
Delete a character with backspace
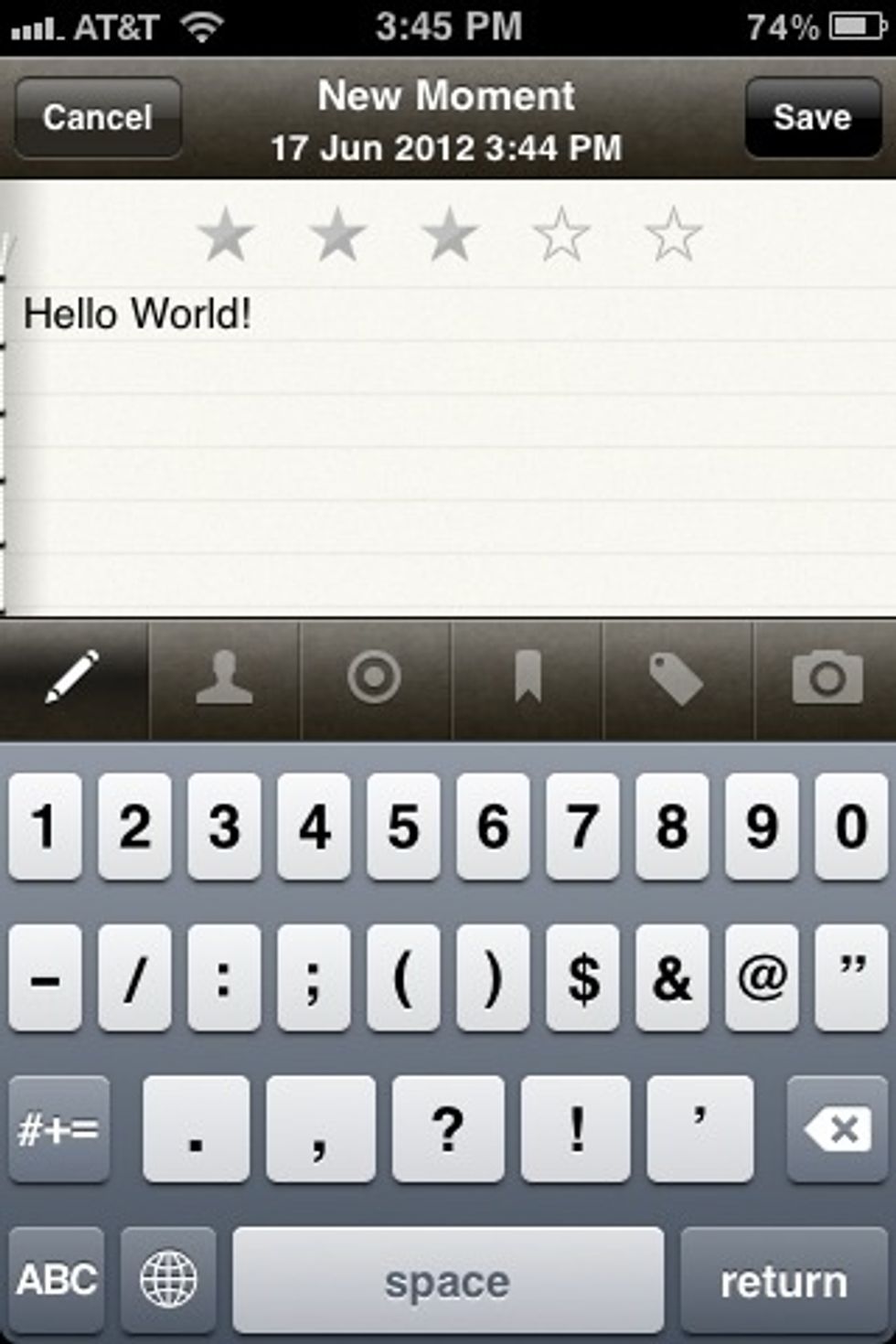tap(837, 1129)
